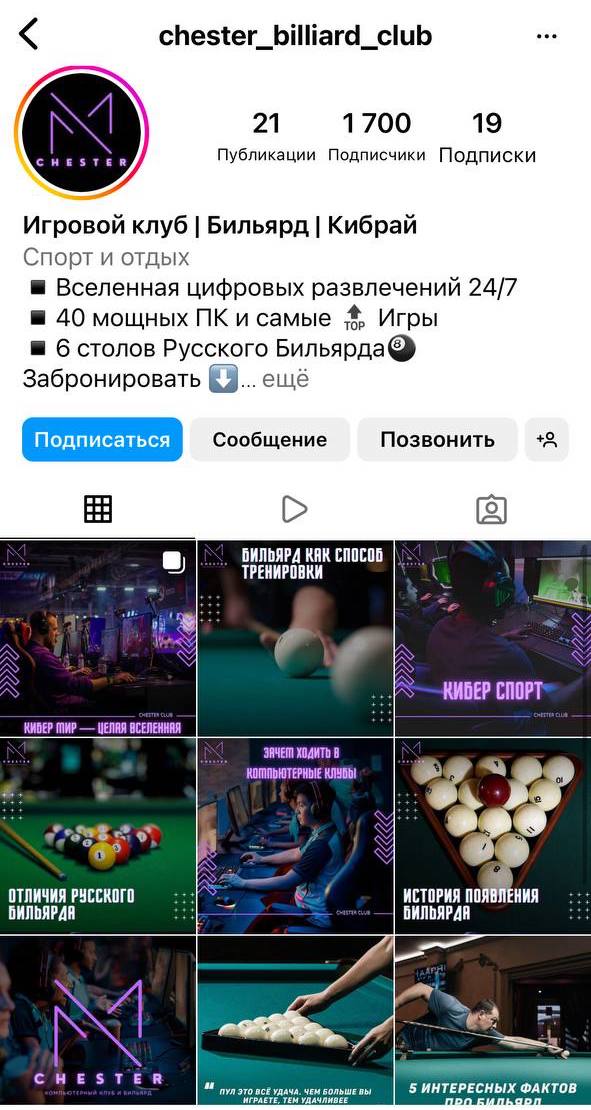Screen dimensions: 591x1110
Task: Open the Бильярд как способ тренировки post
Action: point(295,638)
